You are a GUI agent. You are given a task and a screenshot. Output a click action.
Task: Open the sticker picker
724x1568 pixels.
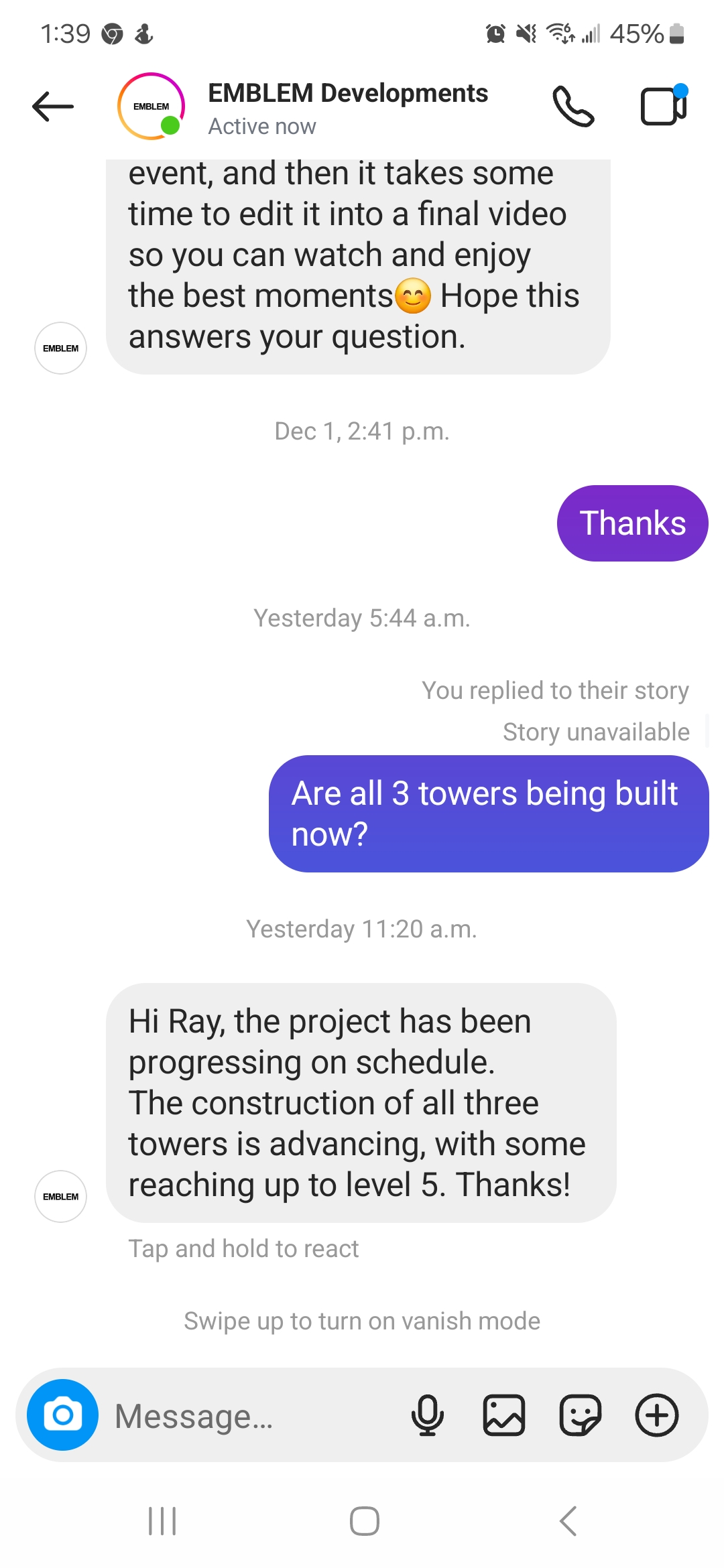click(x=580, y=1415)
